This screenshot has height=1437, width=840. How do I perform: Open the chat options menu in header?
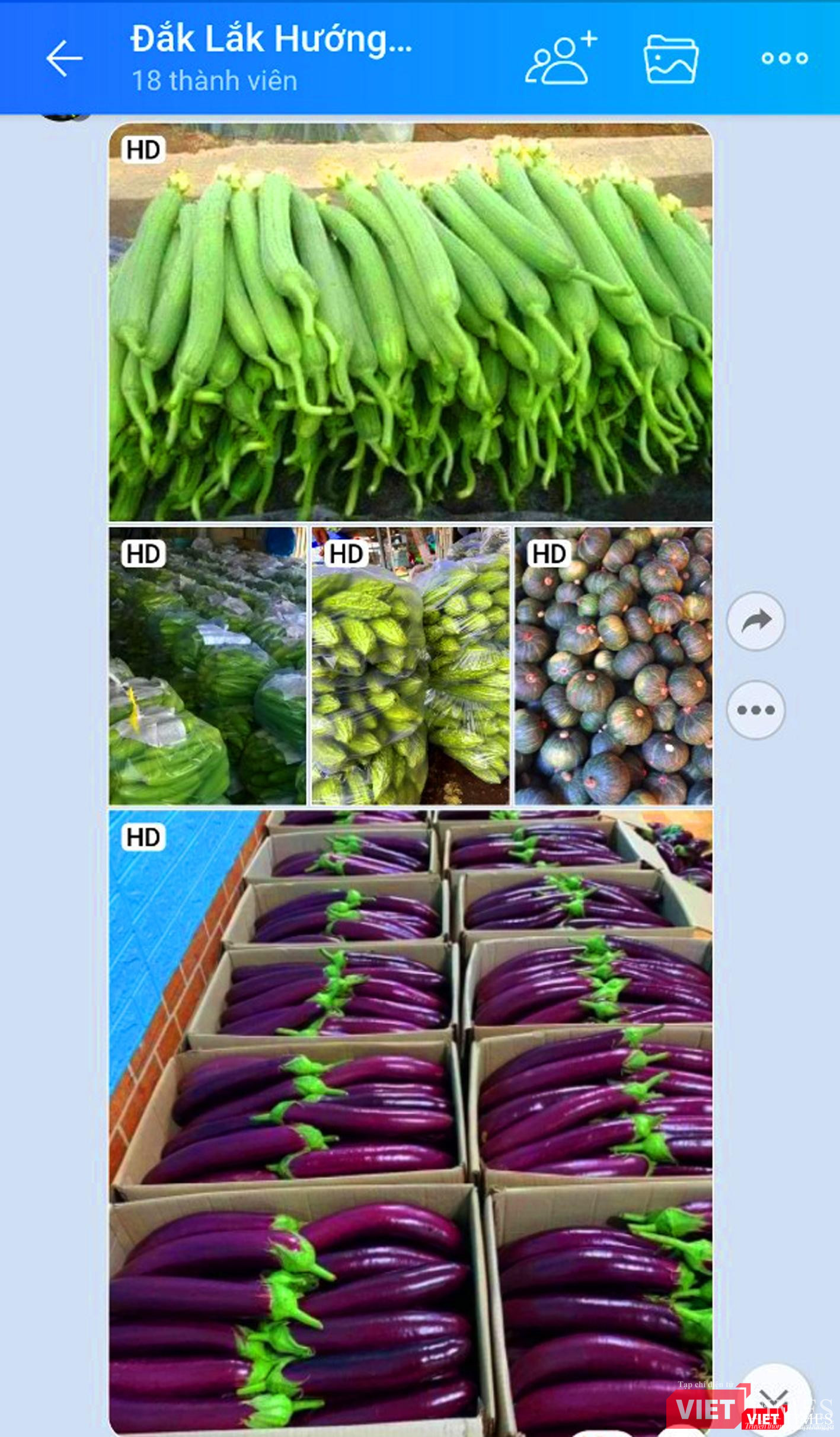(784, 58)
